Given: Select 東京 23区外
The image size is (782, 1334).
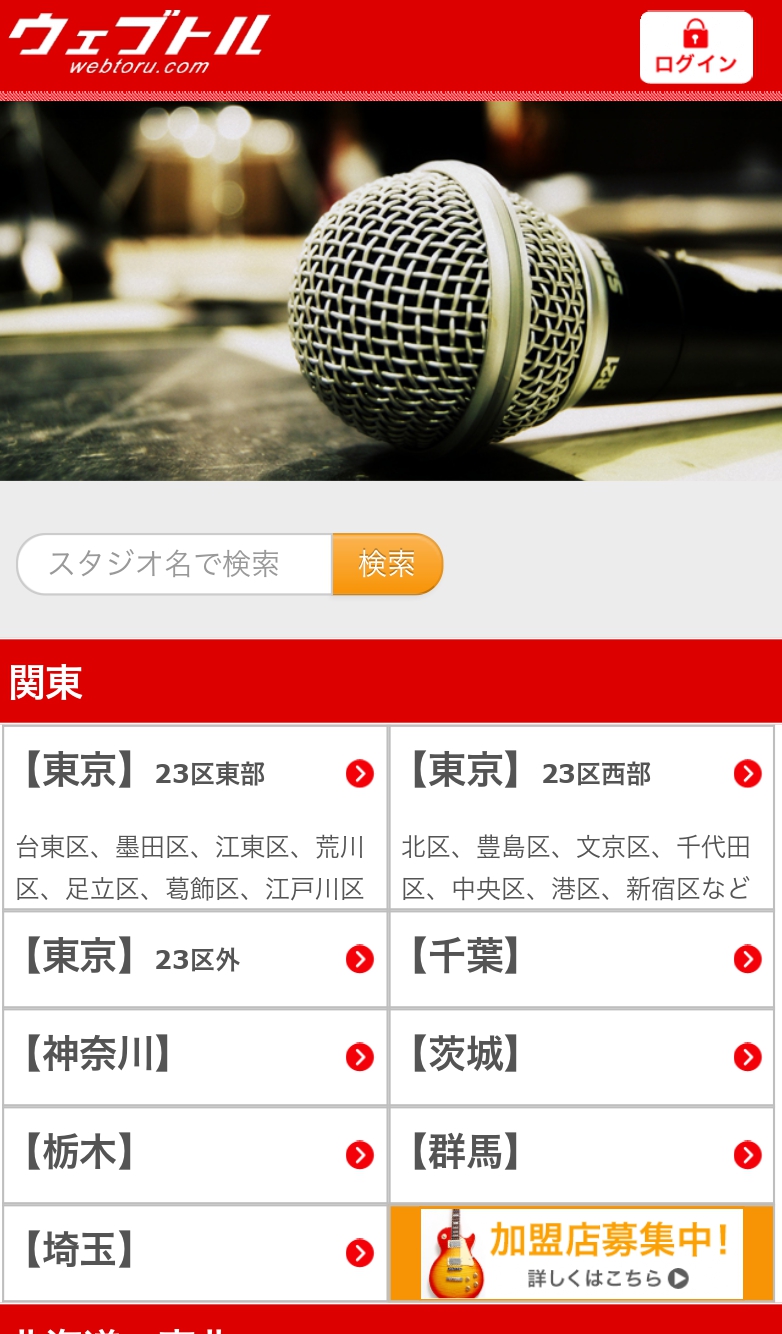Looking at the screenshot, I should [195, 959].
